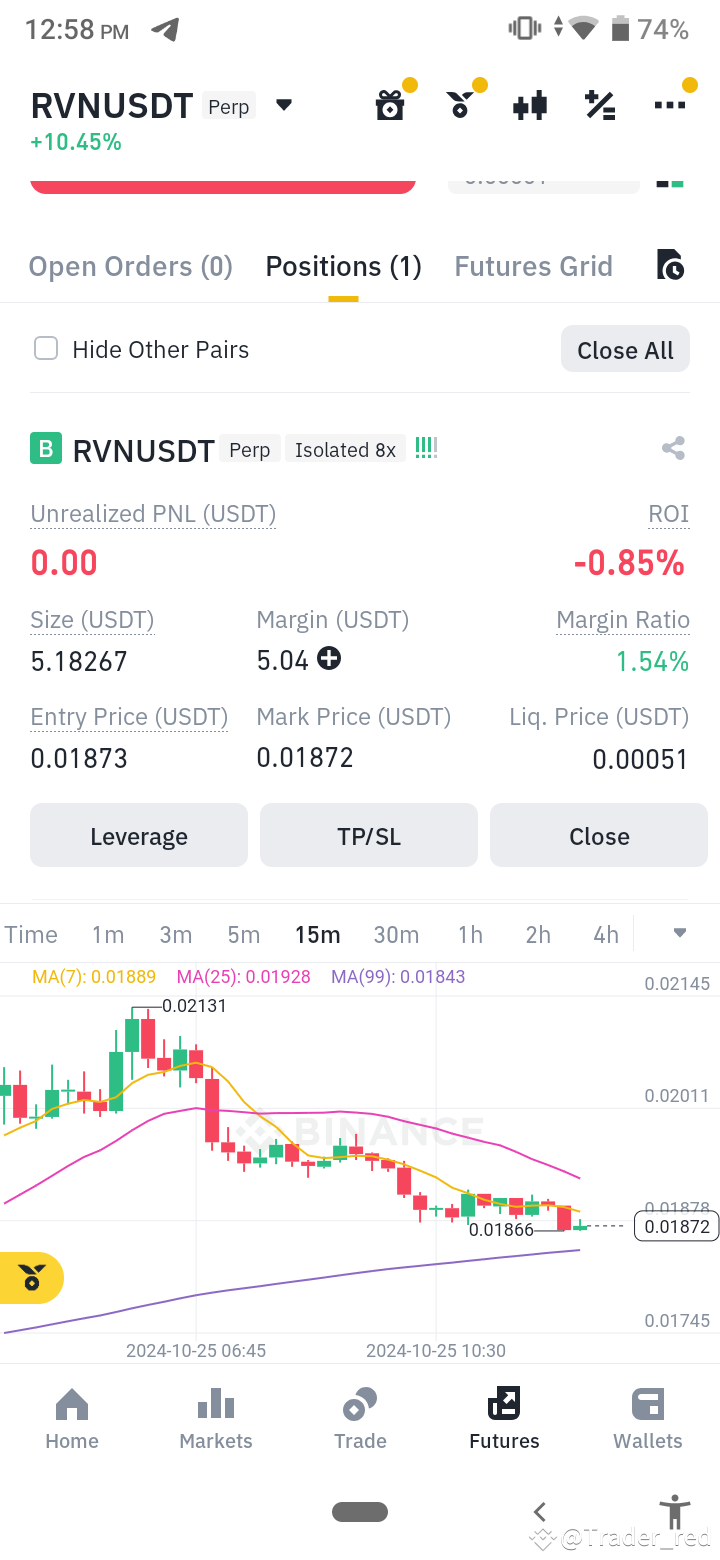Open order history icon beside Futures Grid
The height and width of the screenshot is (1560, 720).
tap(671, 265)
